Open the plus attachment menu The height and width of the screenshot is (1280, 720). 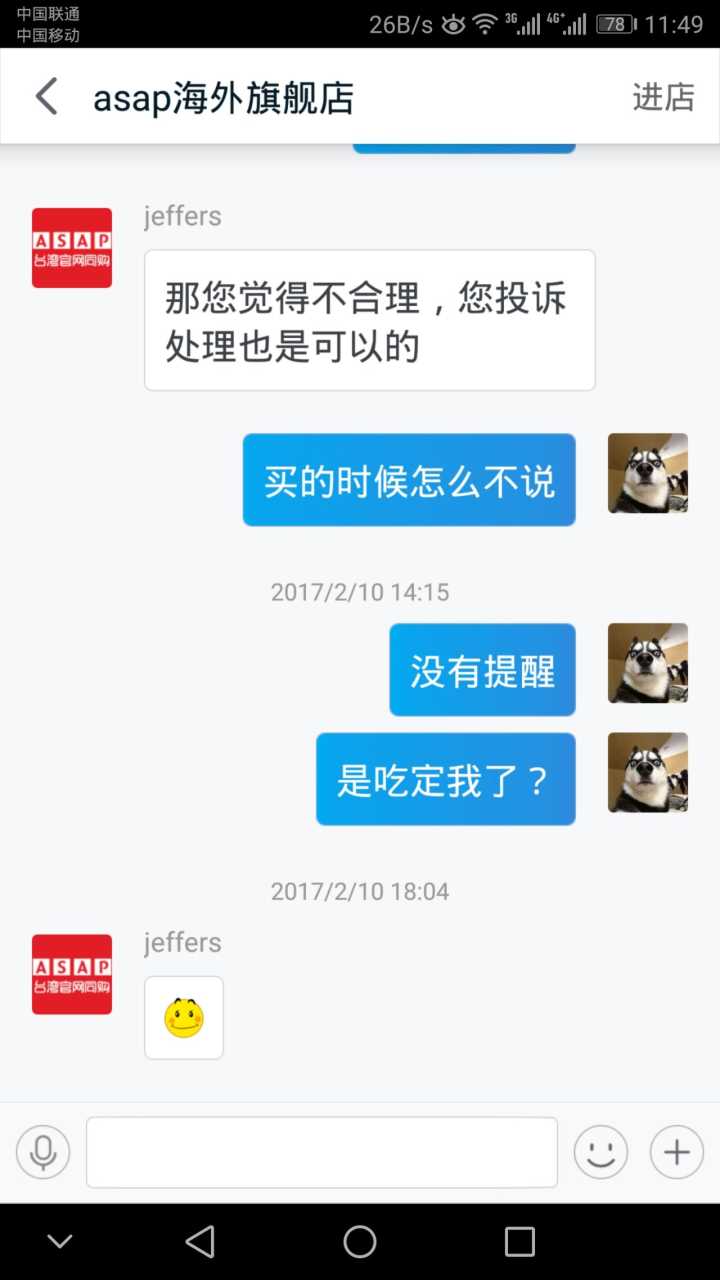tap(677, 1152)
